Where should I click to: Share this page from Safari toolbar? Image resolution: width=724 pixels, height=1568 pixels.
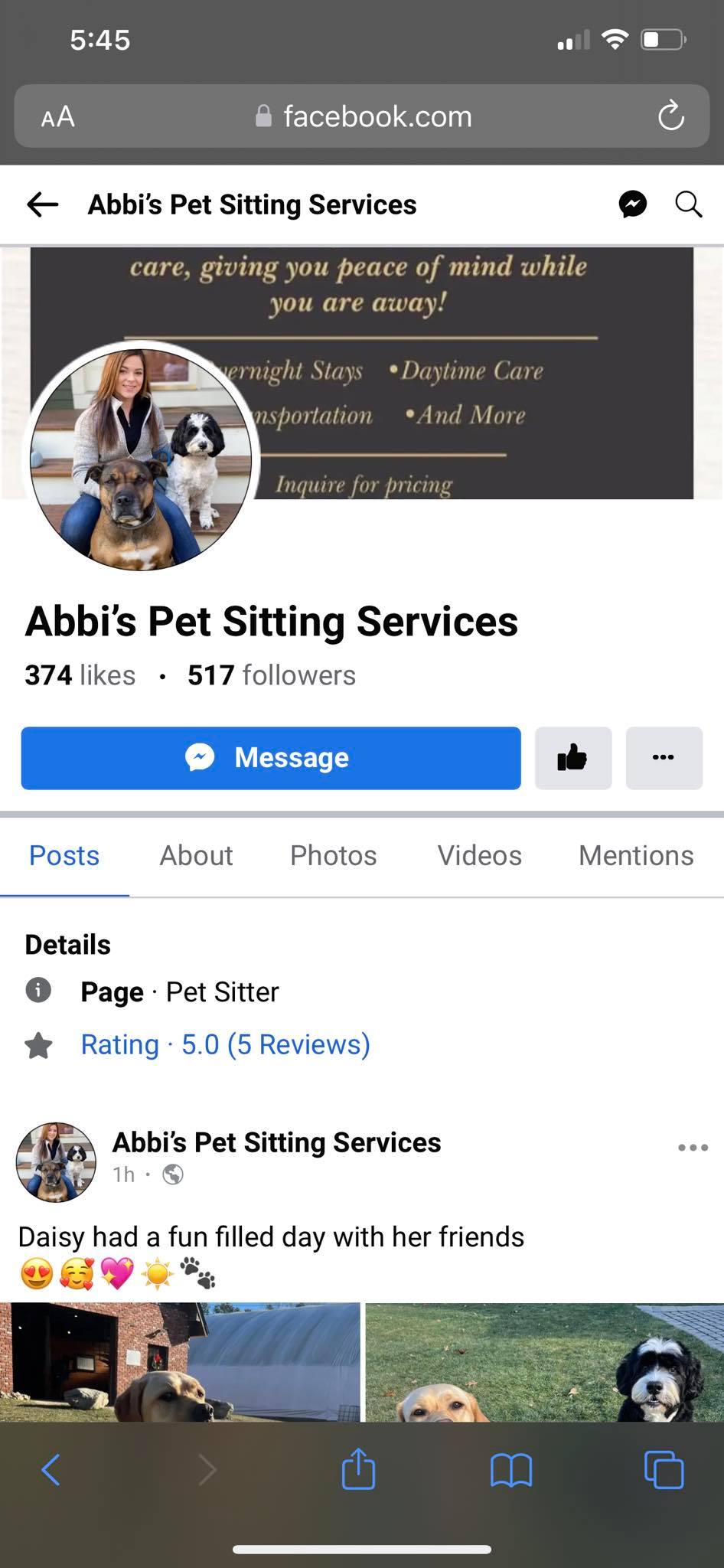pyautogui.click(x=358, y=1469)
